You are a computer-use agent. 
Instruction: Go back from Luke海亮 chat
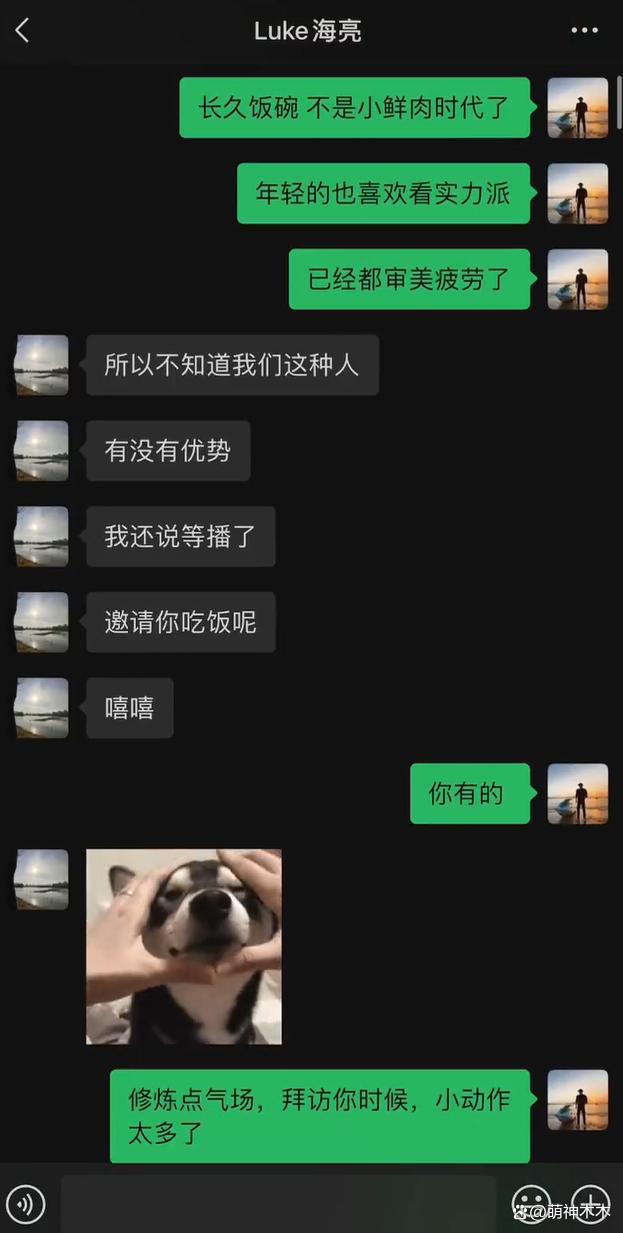[22, 31]
